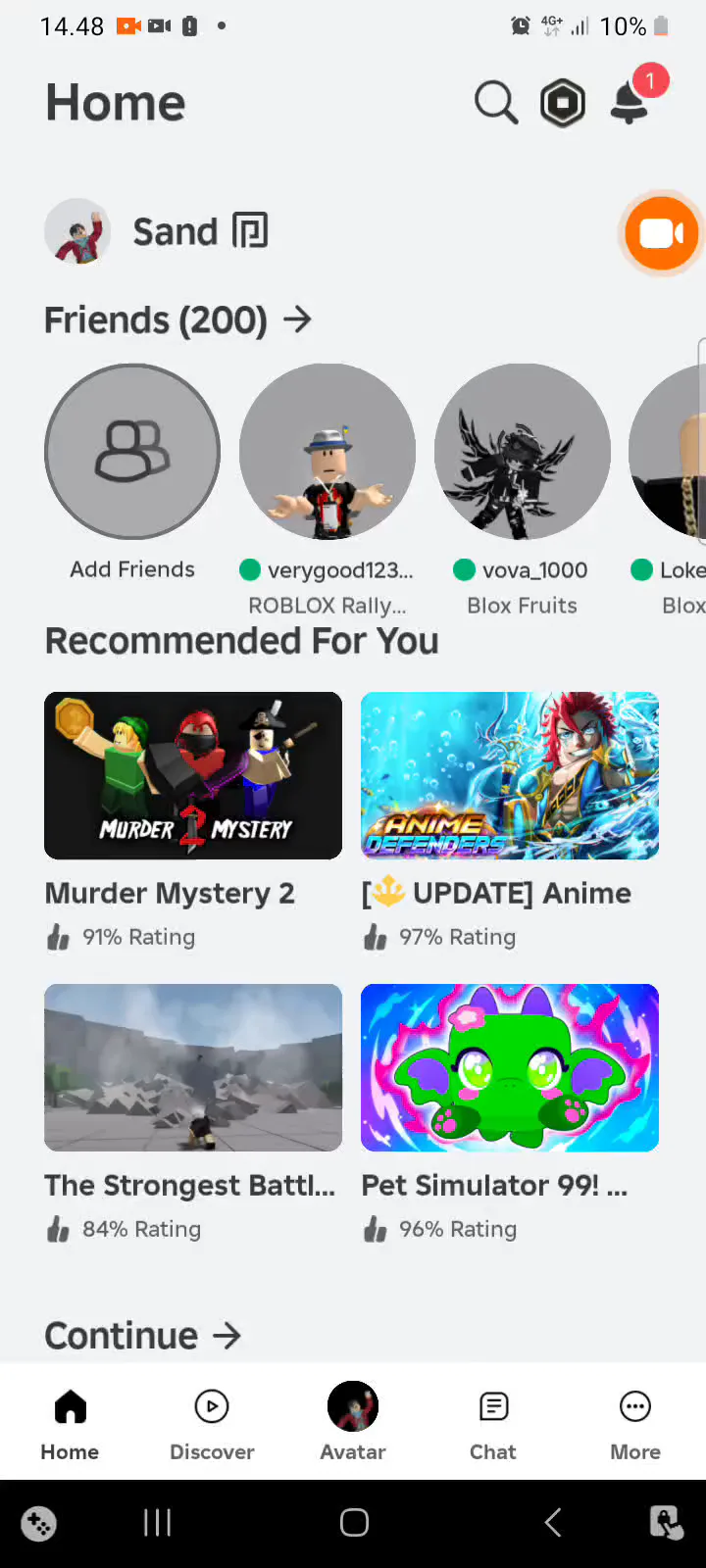Tap the orange video camera button
Image resolution: width=706 pixels, height=1568 pixels.
point(662,233)
